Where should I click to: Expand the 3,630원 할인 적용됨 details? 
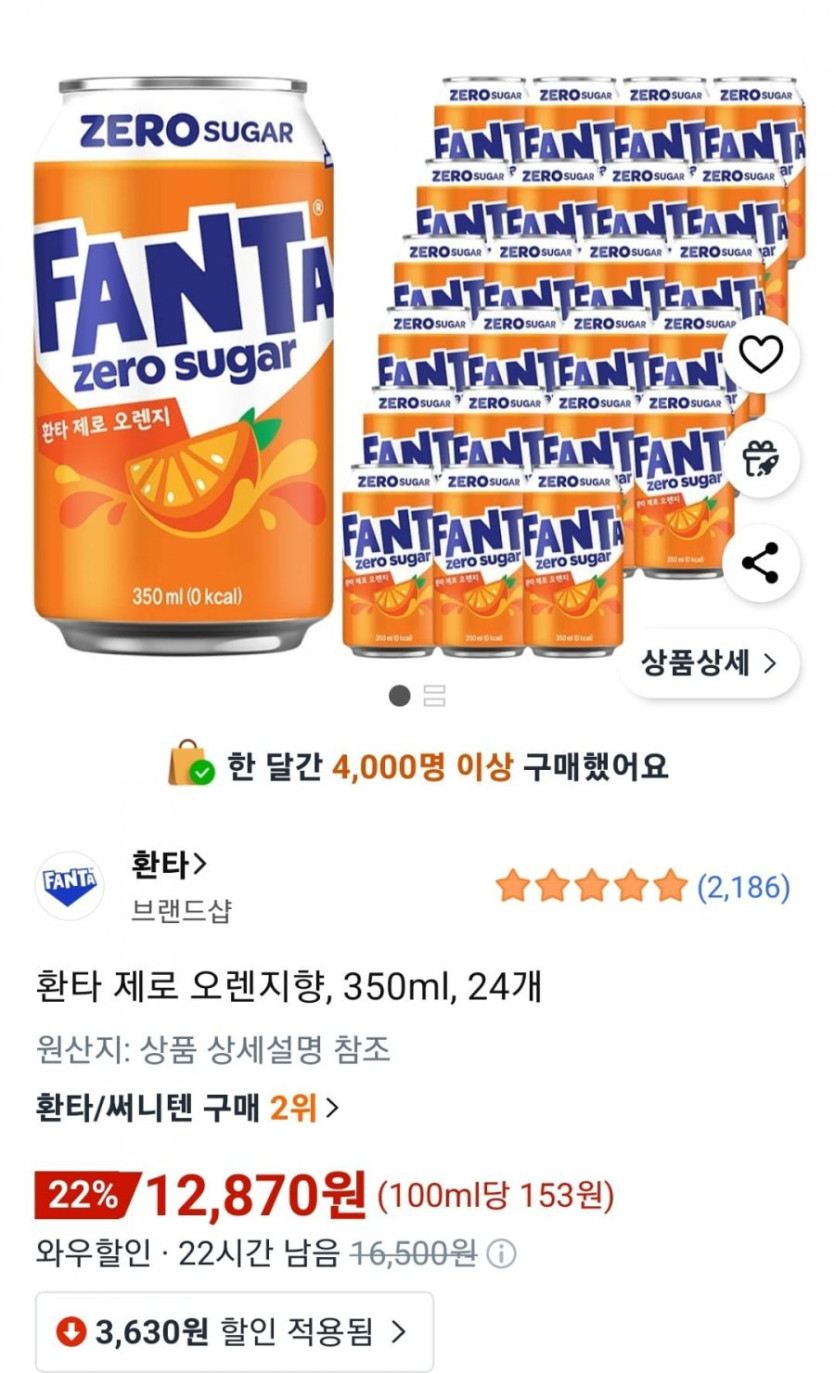[234, 1331]
